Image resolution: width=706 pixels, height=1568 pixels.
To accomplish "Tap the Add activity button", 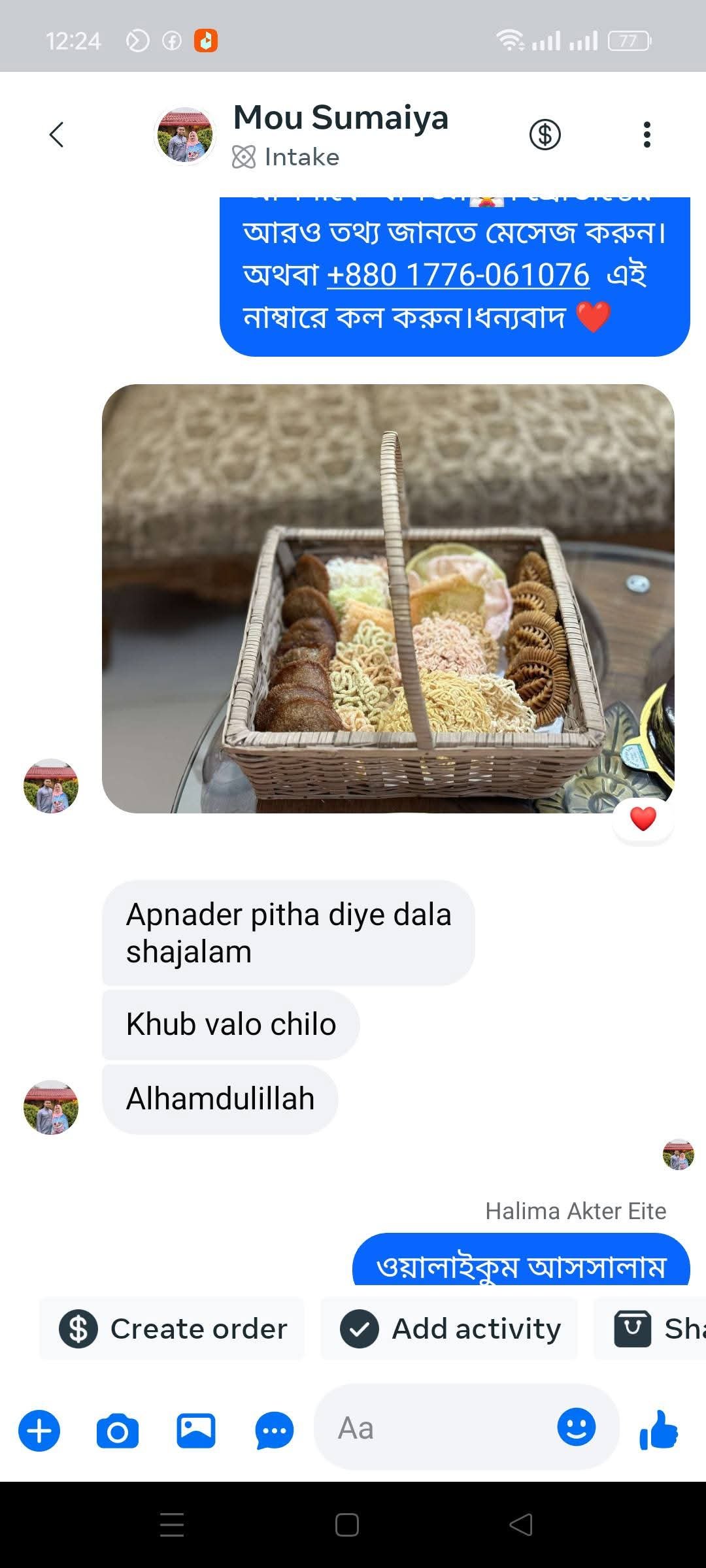I will [450, 1329].
